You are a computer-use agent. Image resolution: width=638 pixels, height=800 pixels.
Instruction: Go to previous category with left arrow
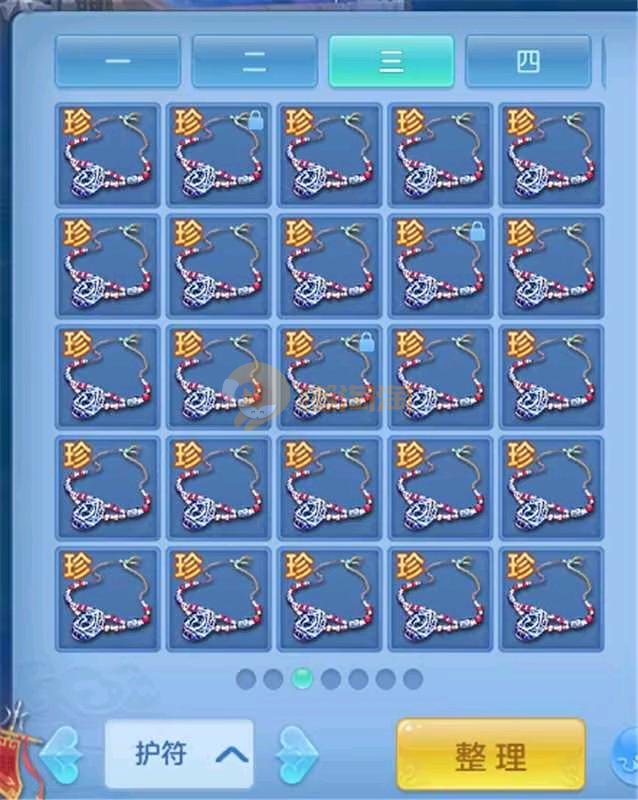[62, 753]
